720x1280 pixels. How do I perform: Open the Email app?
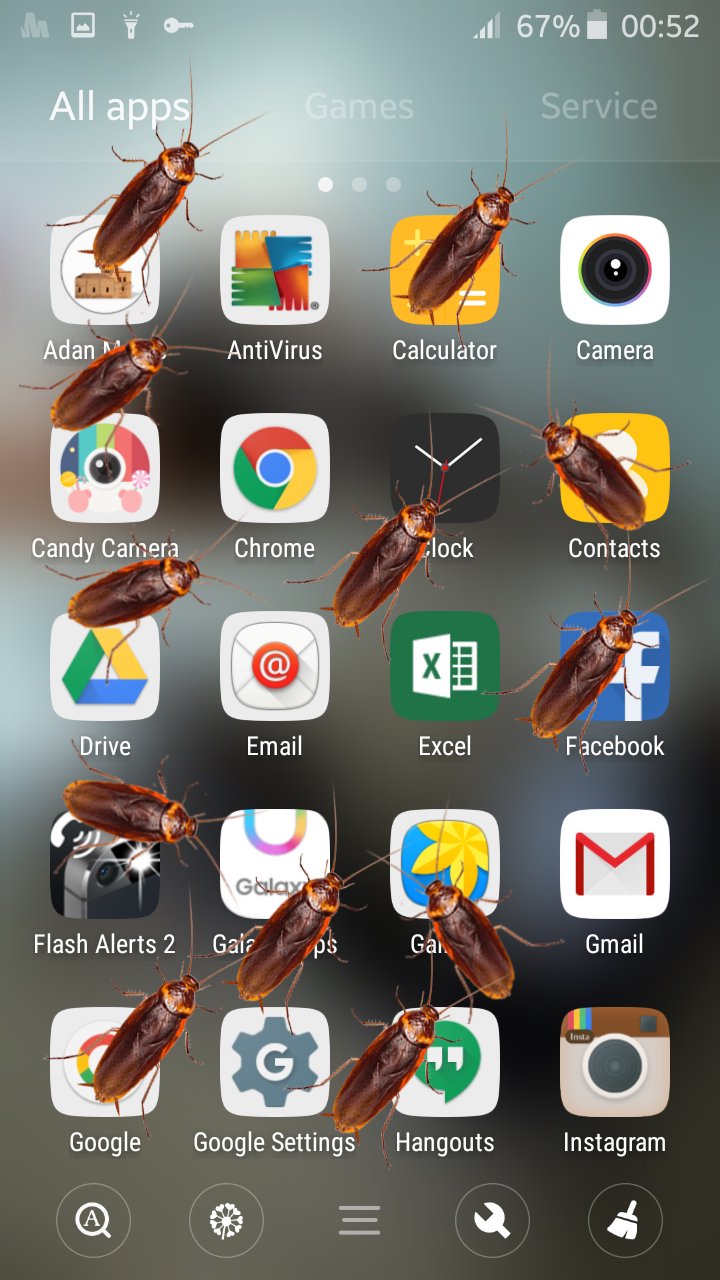click(275, 664)
